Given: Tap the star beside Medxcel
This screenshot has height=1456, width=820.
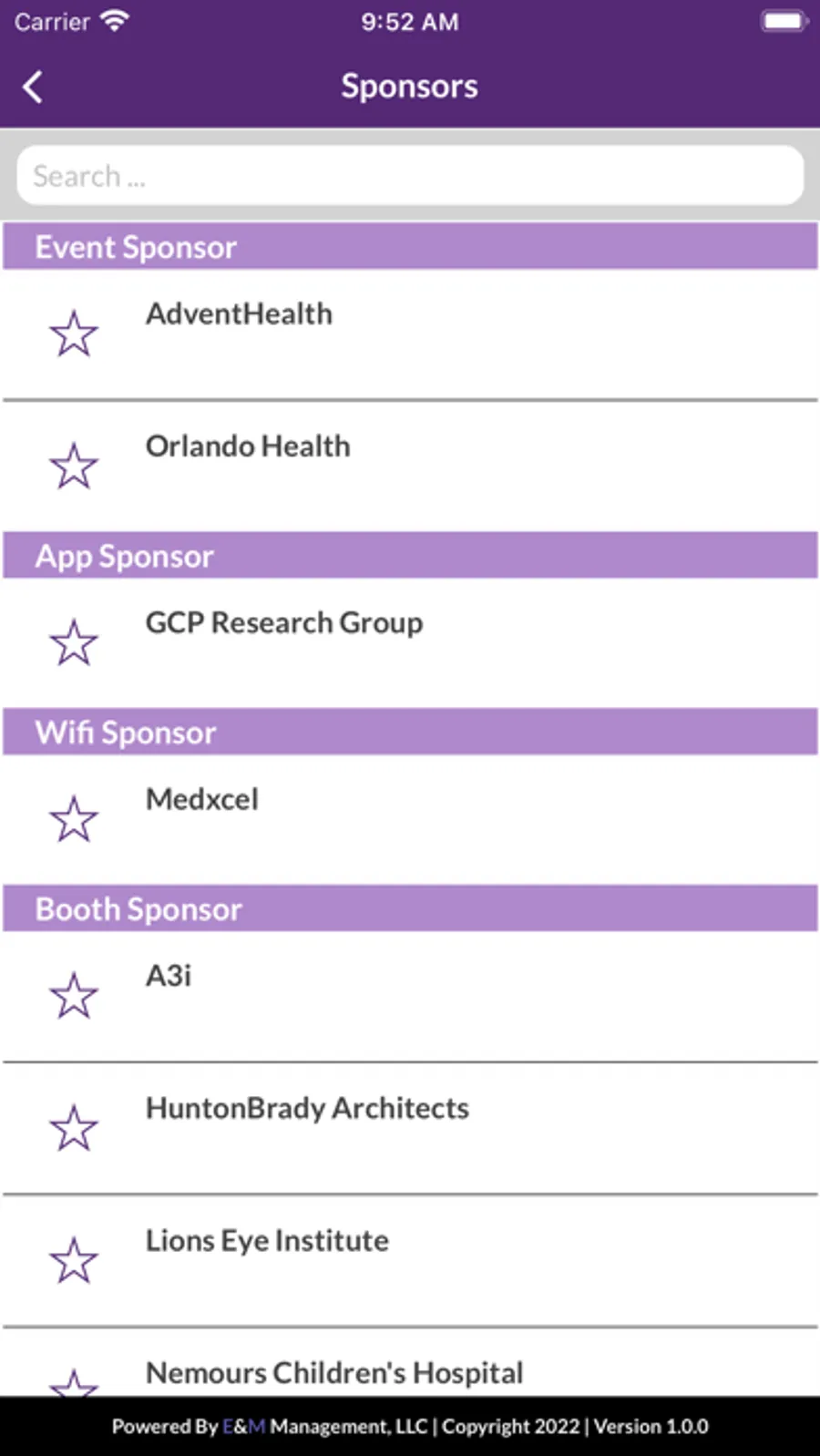Looking at the screenshot, I should [x=74, y=819].
